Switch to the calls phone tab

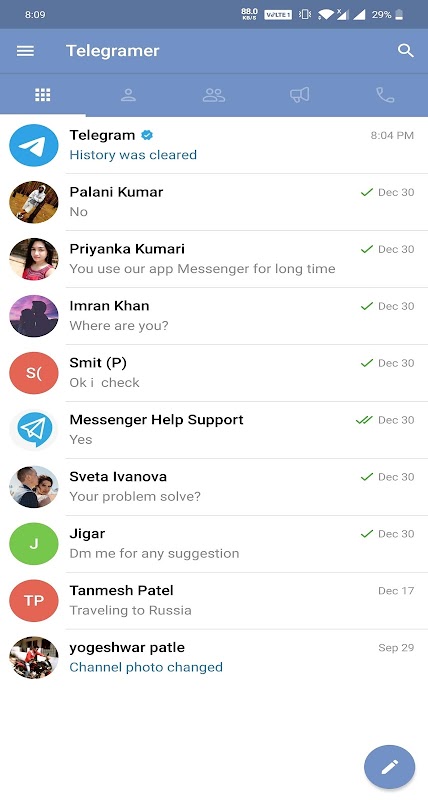(385, 95)
